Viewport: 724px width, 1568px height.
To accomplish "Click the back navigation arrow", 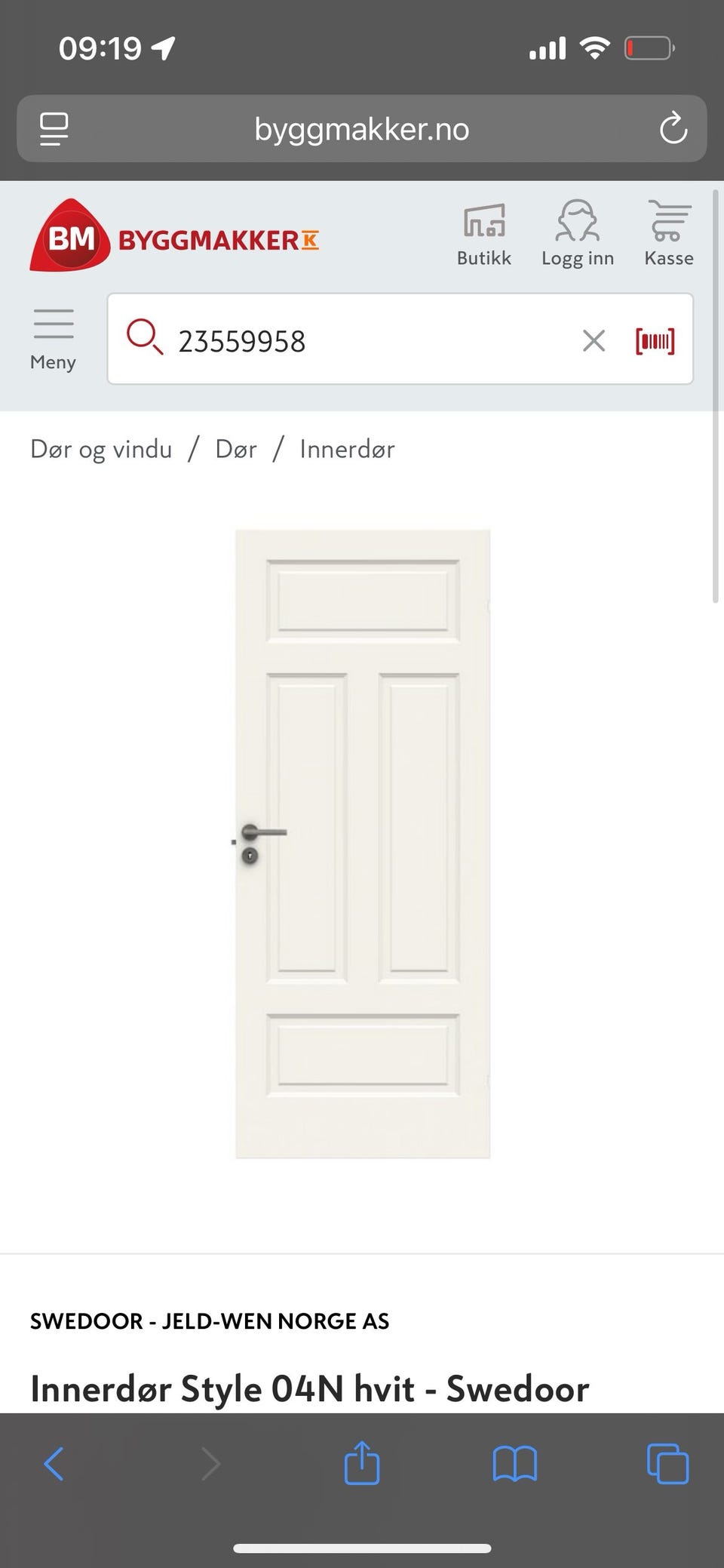I will pos(54,1462).
